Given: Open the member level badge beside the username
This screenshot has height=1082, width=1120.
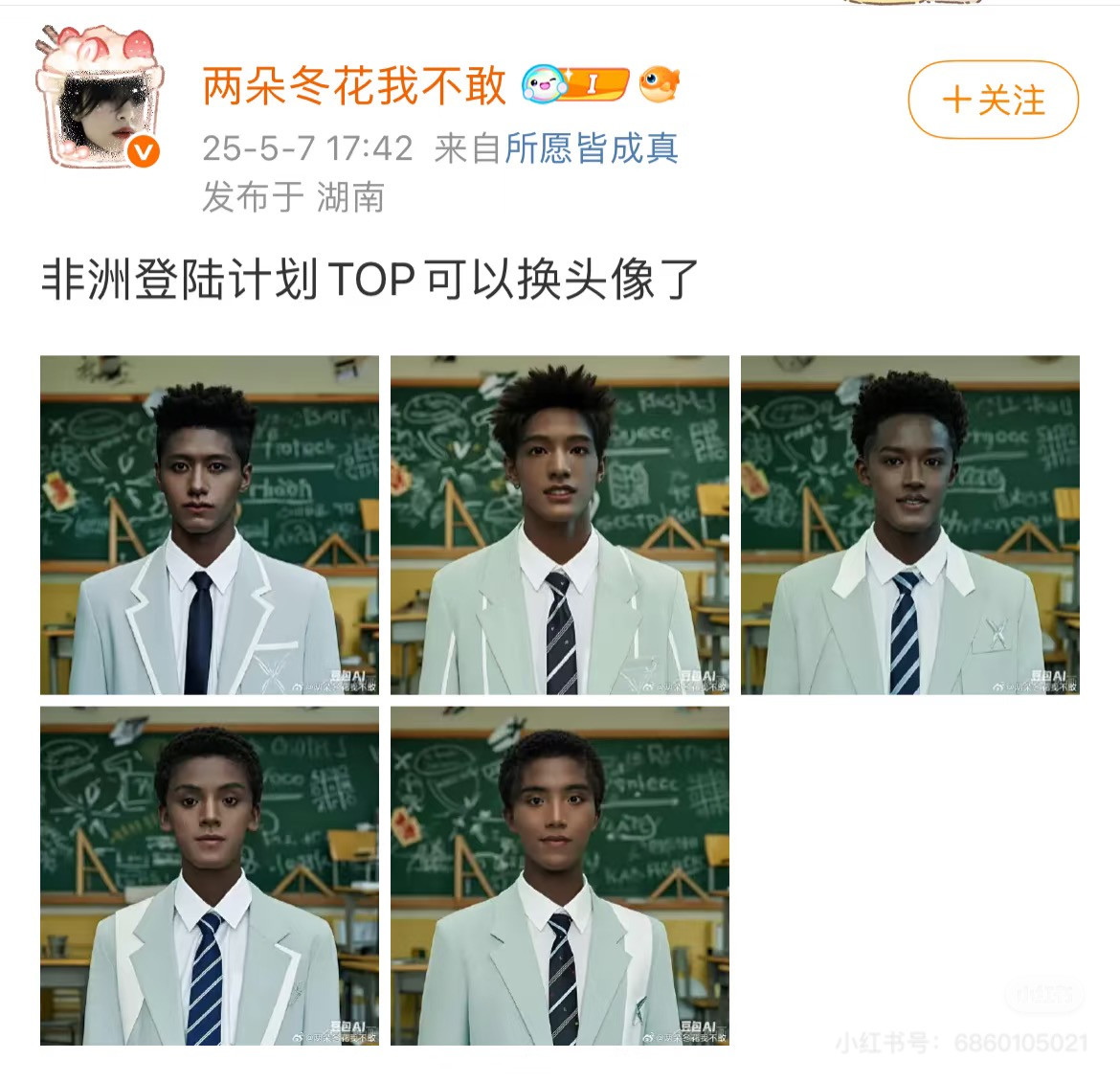Looking at the screenshot, I should pos(575,85).
